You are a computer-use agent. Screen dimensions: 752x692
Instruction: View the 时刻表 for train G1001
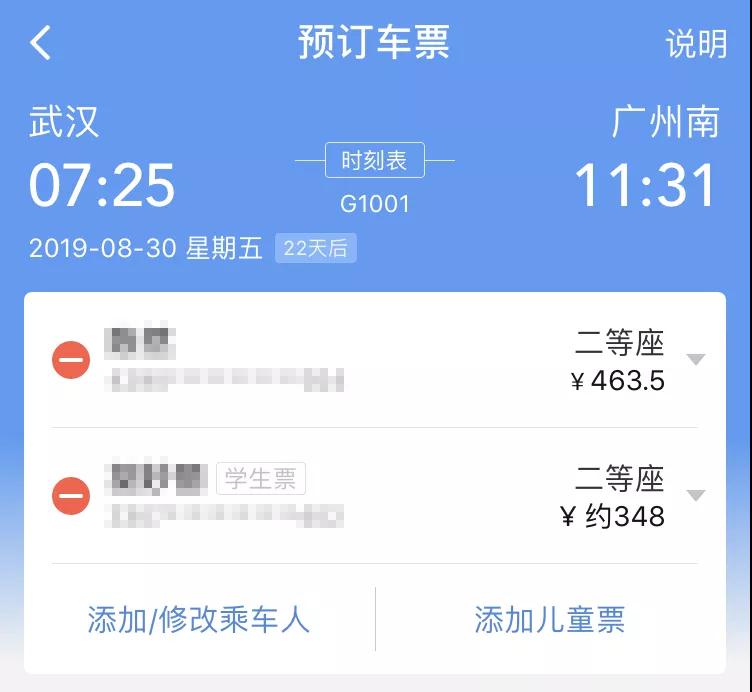click(374, 160)
